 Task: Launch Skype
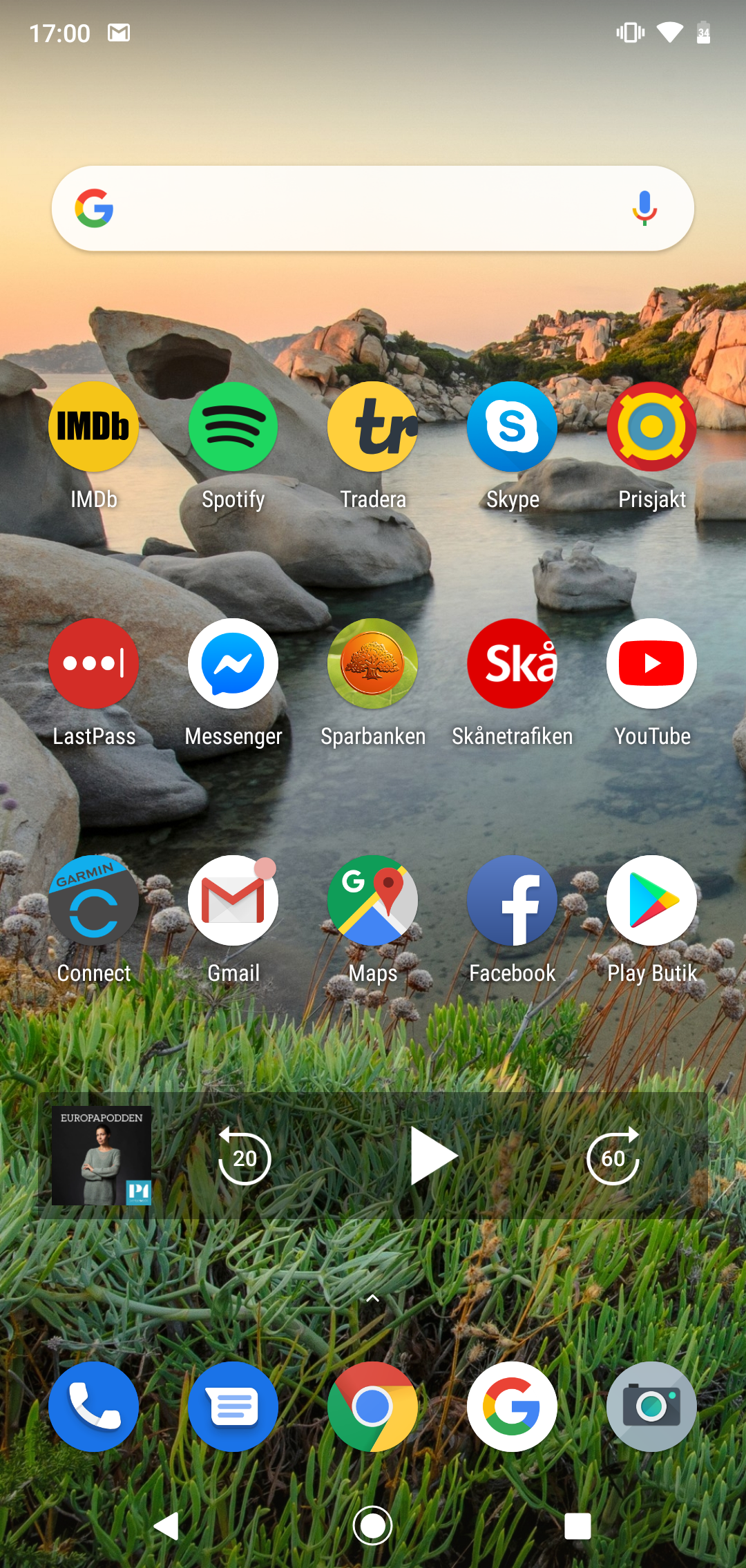513,427
